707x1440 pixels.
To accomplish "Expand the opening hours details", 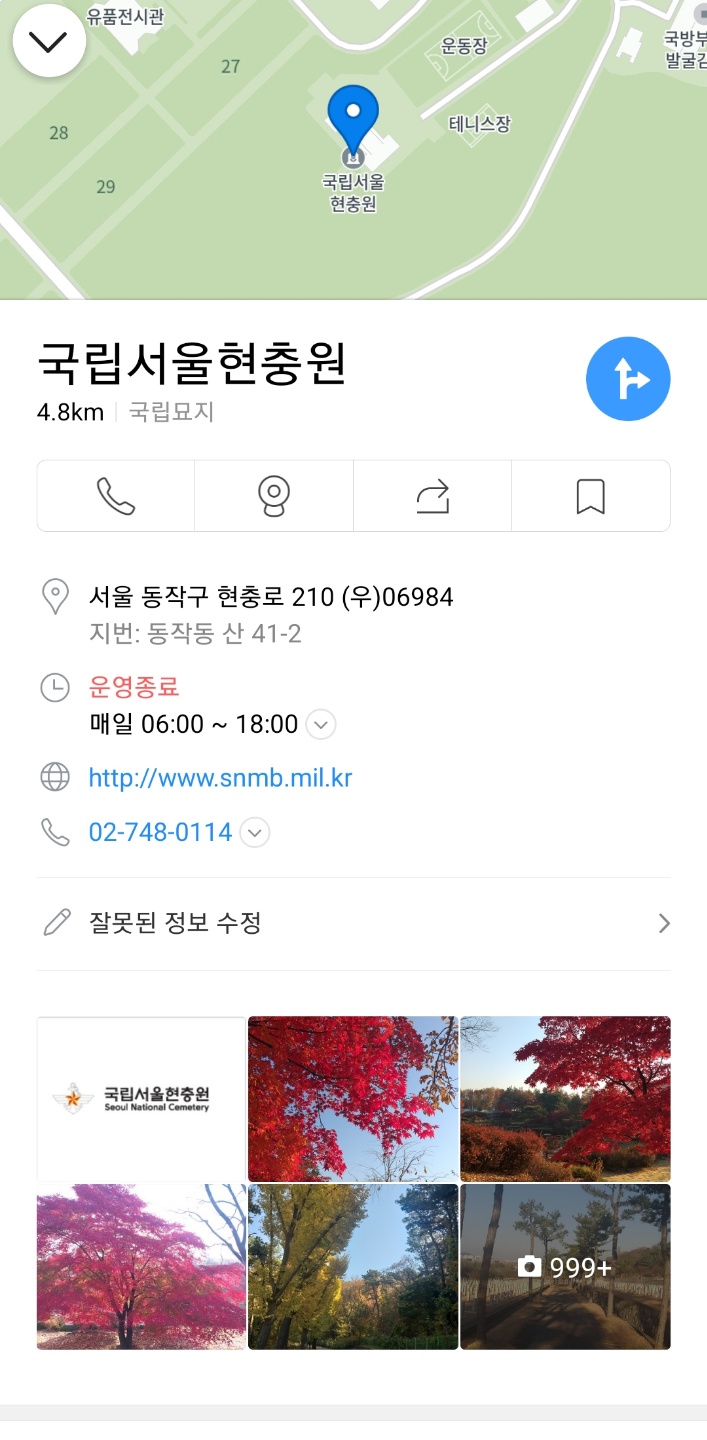I will click(x=320, y=724).
